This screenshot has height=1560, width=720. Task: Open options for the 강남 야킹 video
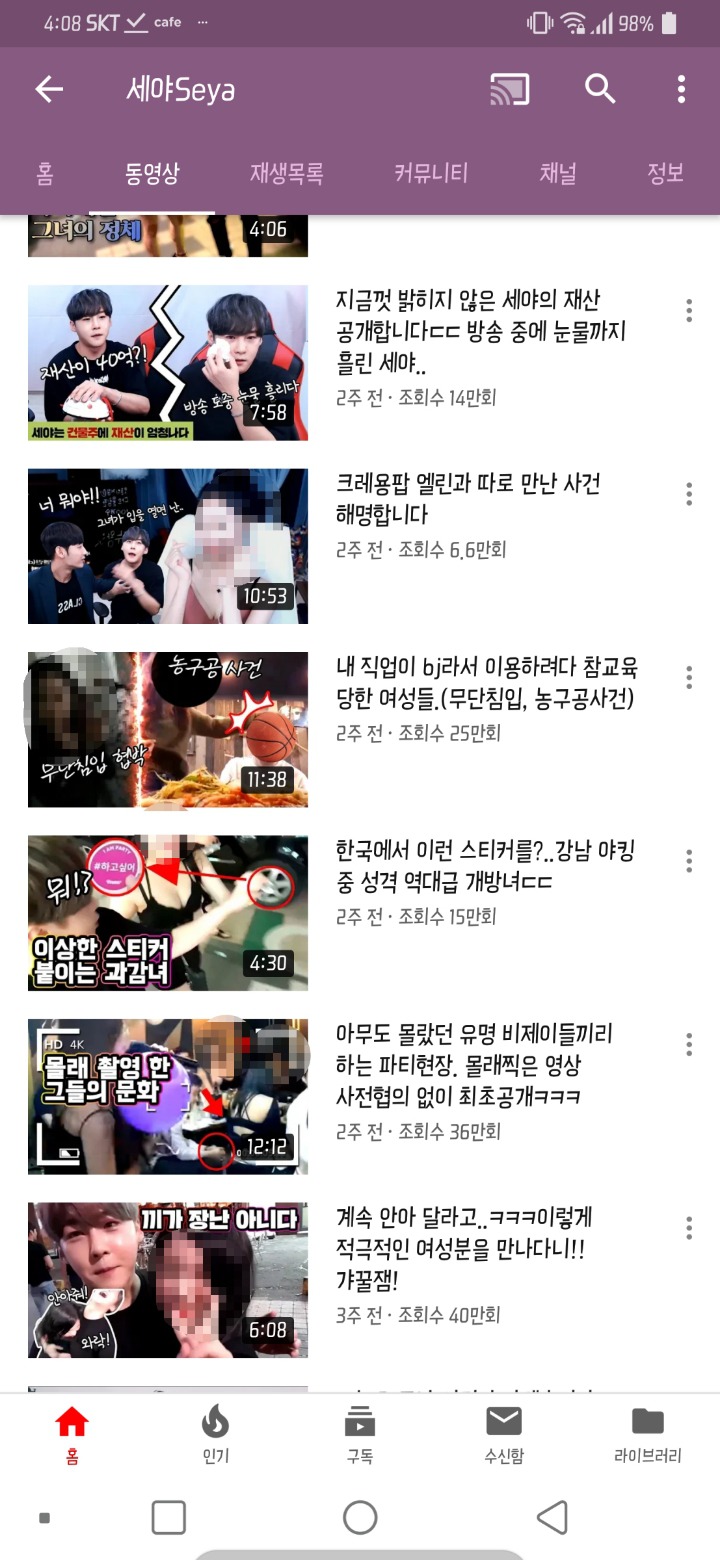689,860
